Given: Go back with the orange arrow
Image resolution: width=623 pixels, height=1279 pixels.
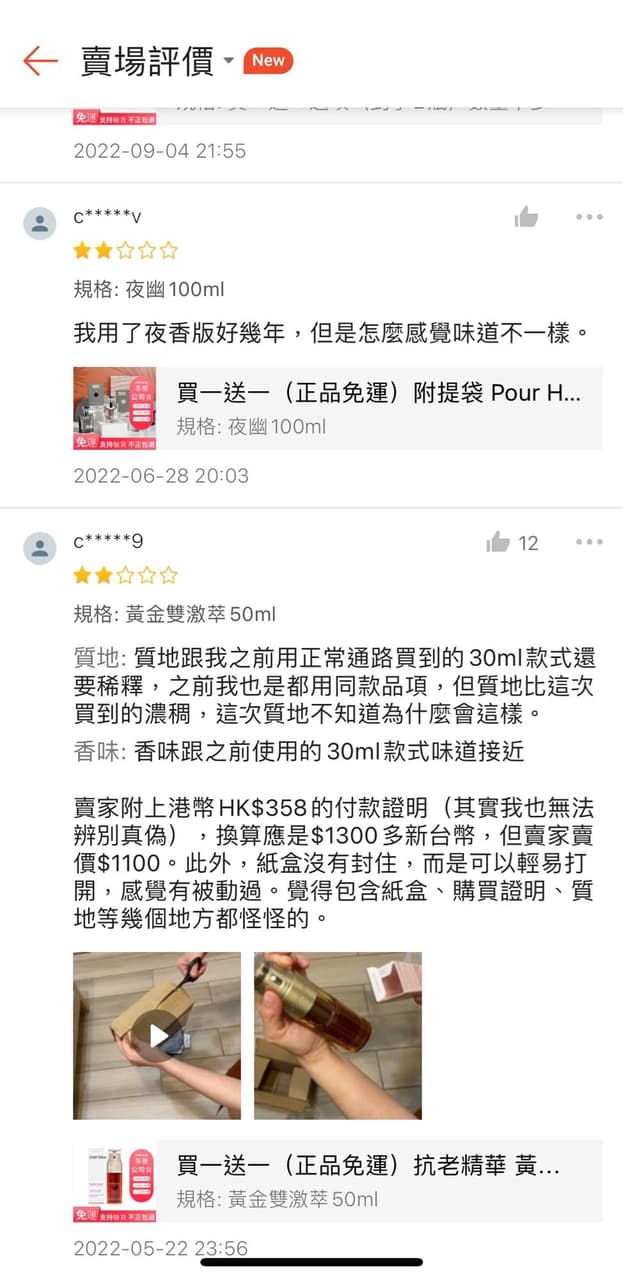Looking at the screenshot, I should (x=40, y=61).
